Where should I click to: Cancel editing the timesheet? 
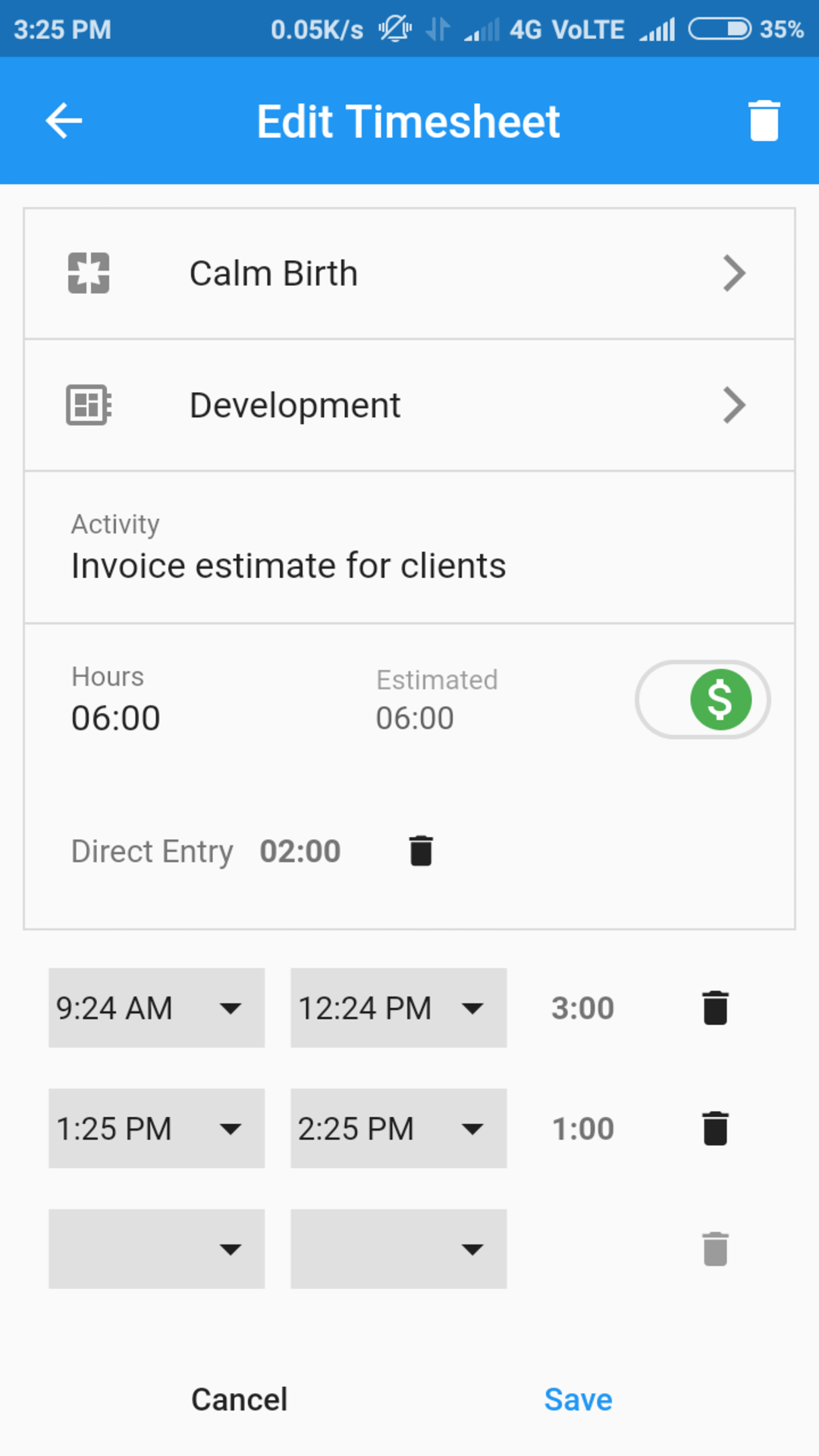[x=240, y=1400]
